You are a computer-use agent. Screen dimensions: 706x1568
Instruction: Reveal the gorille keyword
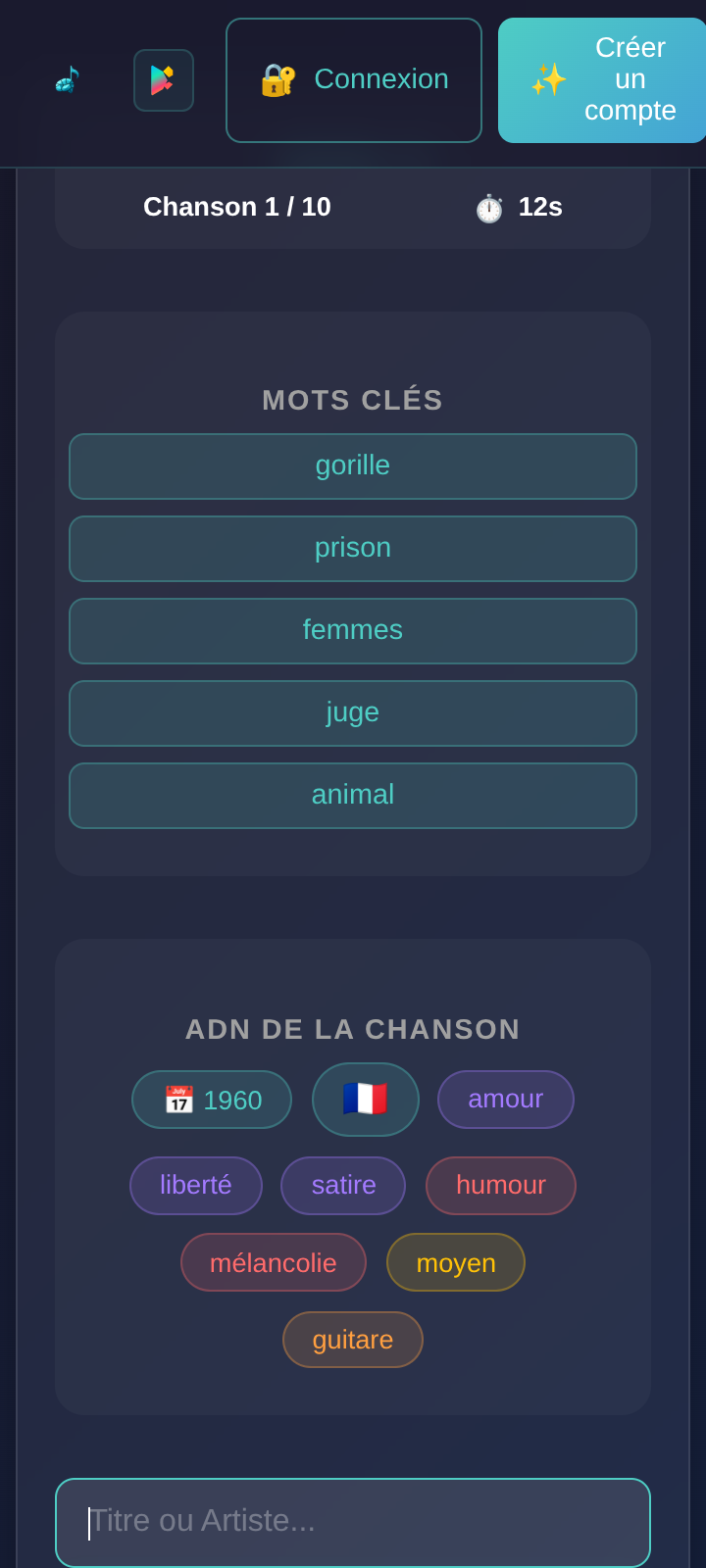[352, 466]
